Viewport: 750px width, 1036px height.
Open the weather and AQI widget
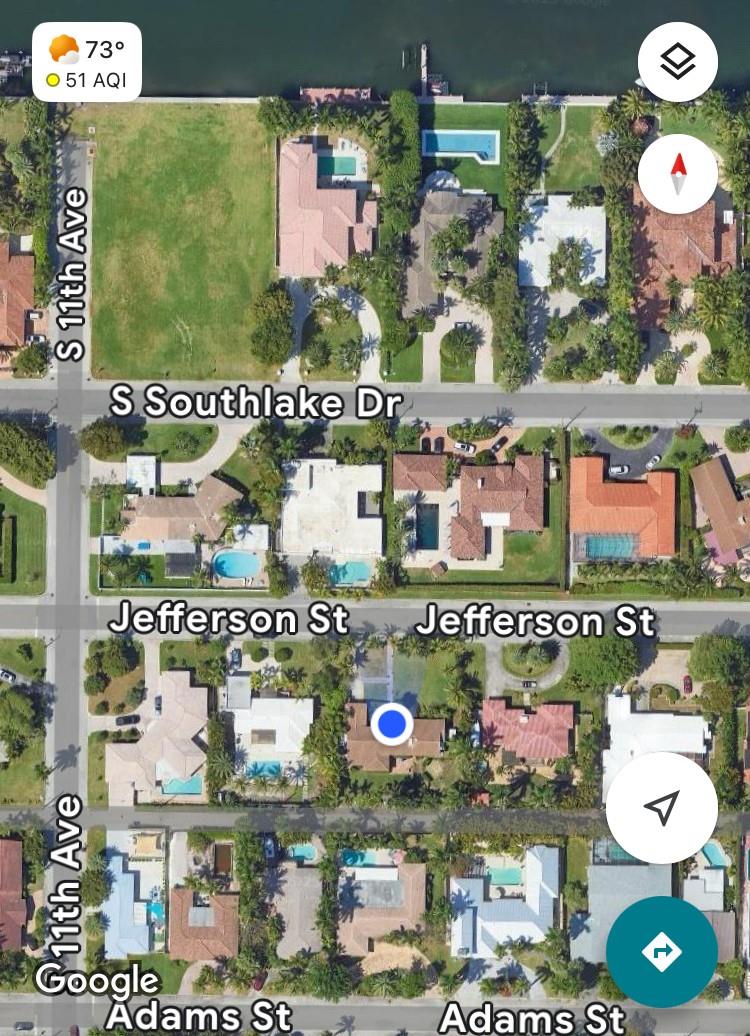click(x=87, y=63)
